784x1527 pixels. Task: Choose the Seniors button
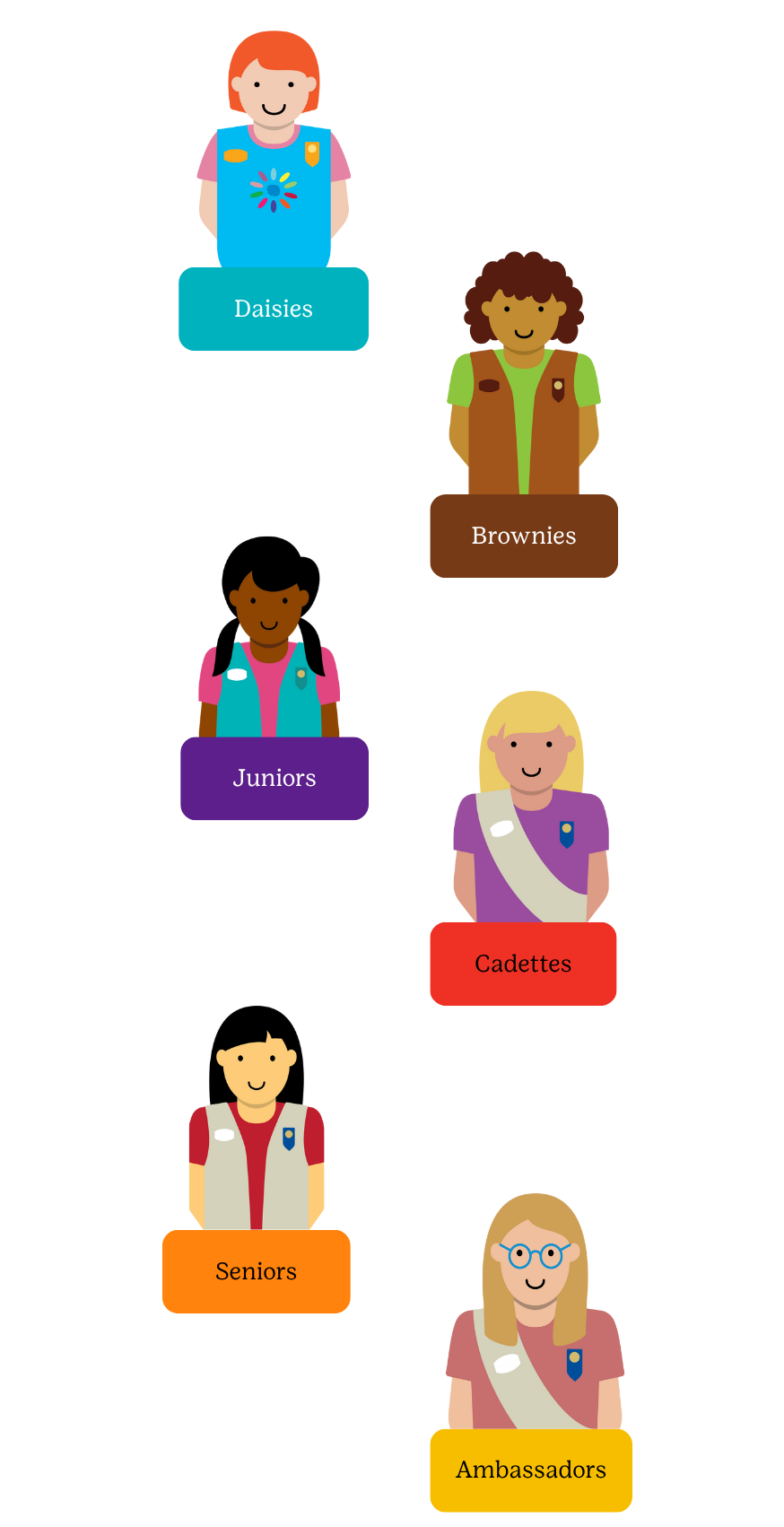pos(257,1271)
